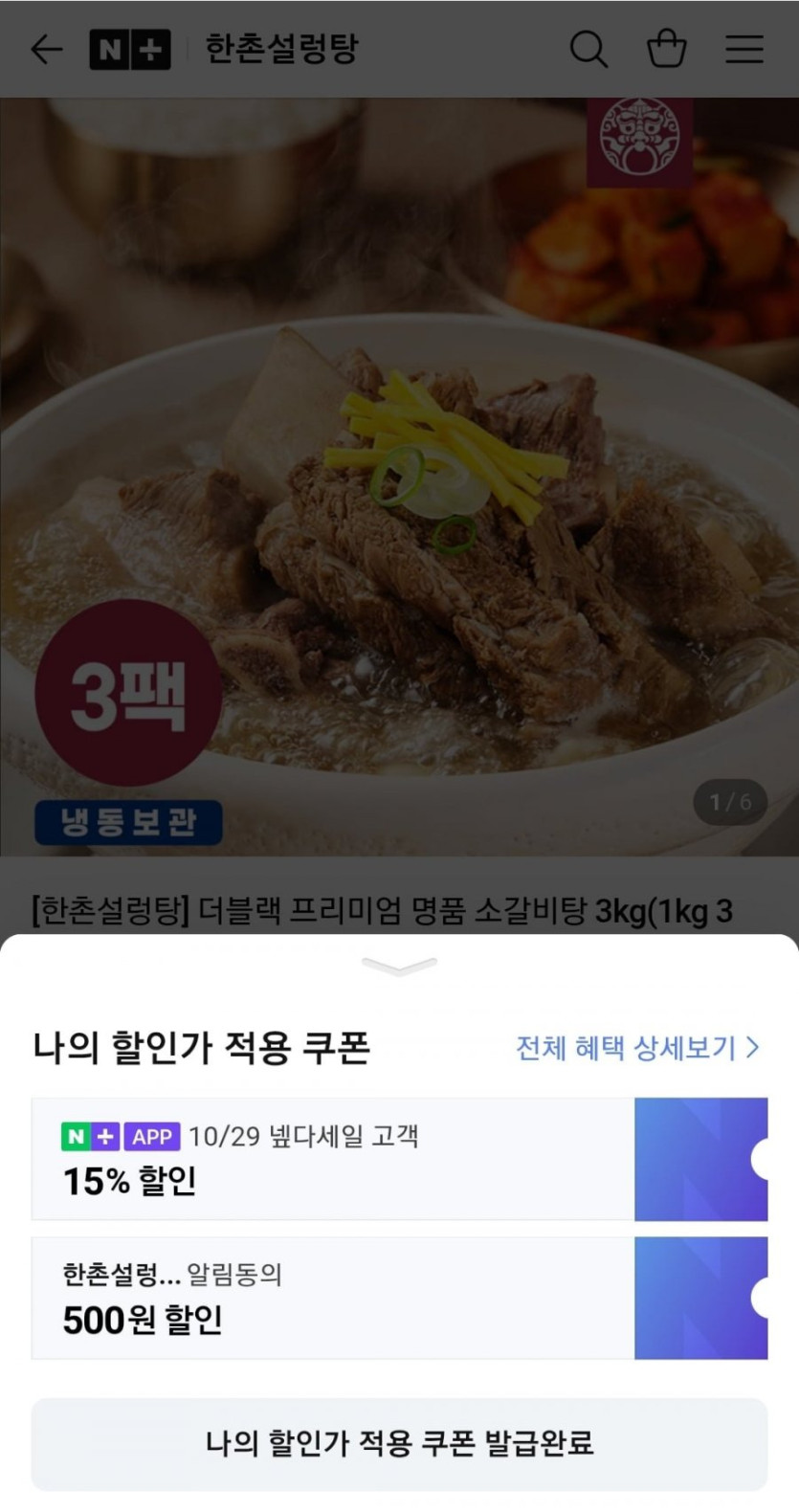This screenshot has width=799, height=1512.
Task: Open the N+ home logo
Action: [130, 49]
